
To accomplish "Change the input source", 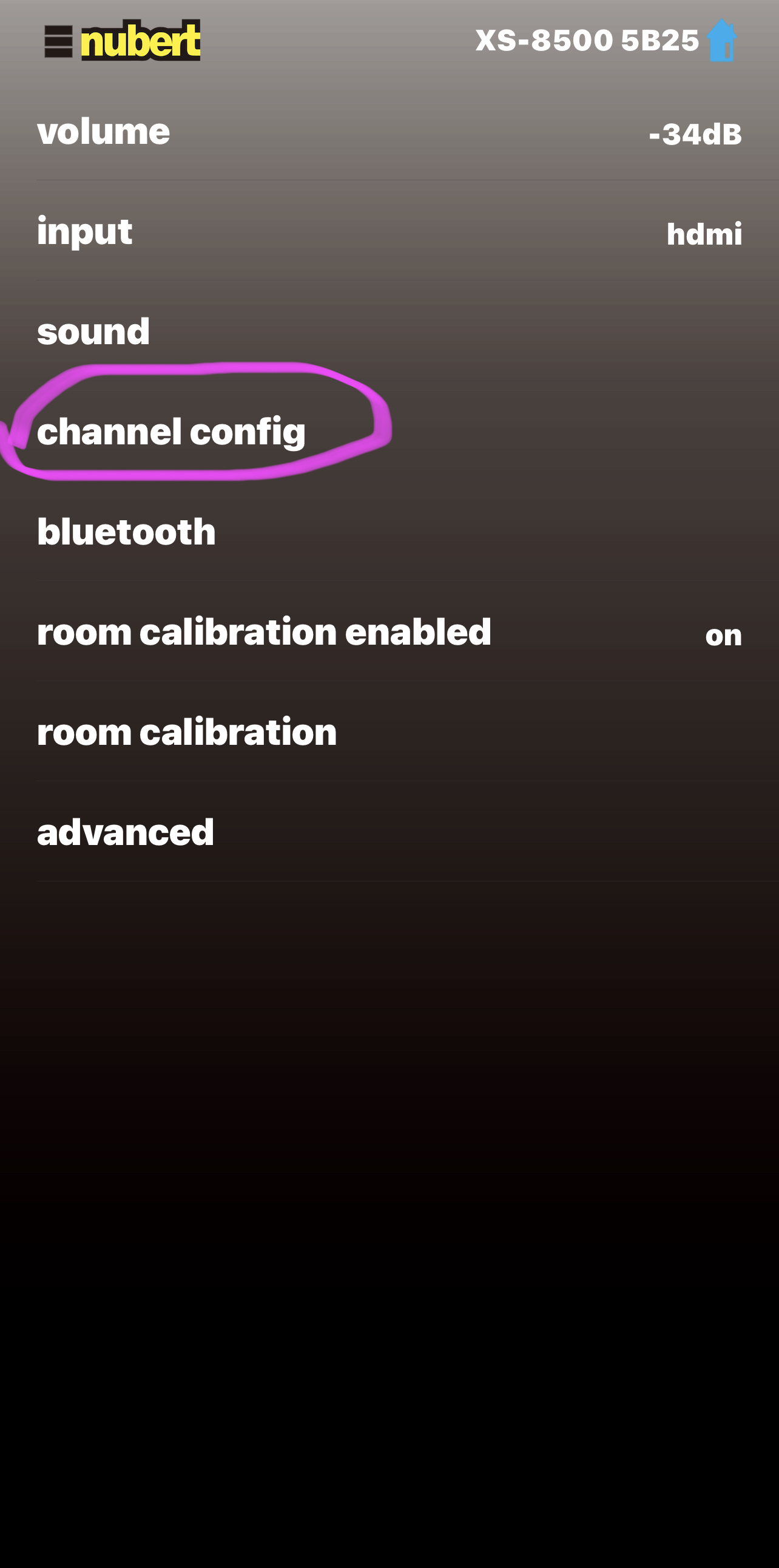I will pos(389,232).
